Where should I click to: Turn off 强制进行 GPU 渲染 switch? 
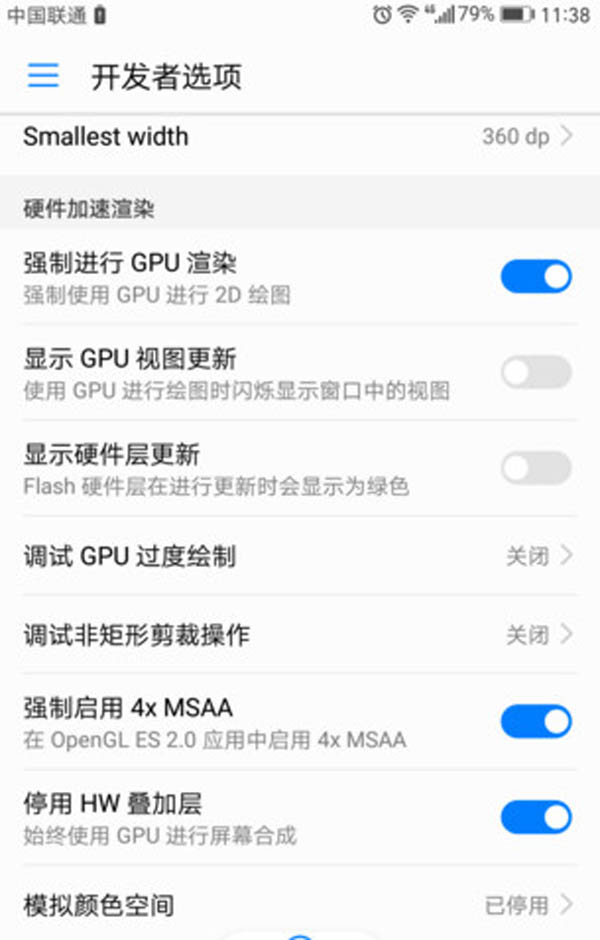(x=535, y=276)
